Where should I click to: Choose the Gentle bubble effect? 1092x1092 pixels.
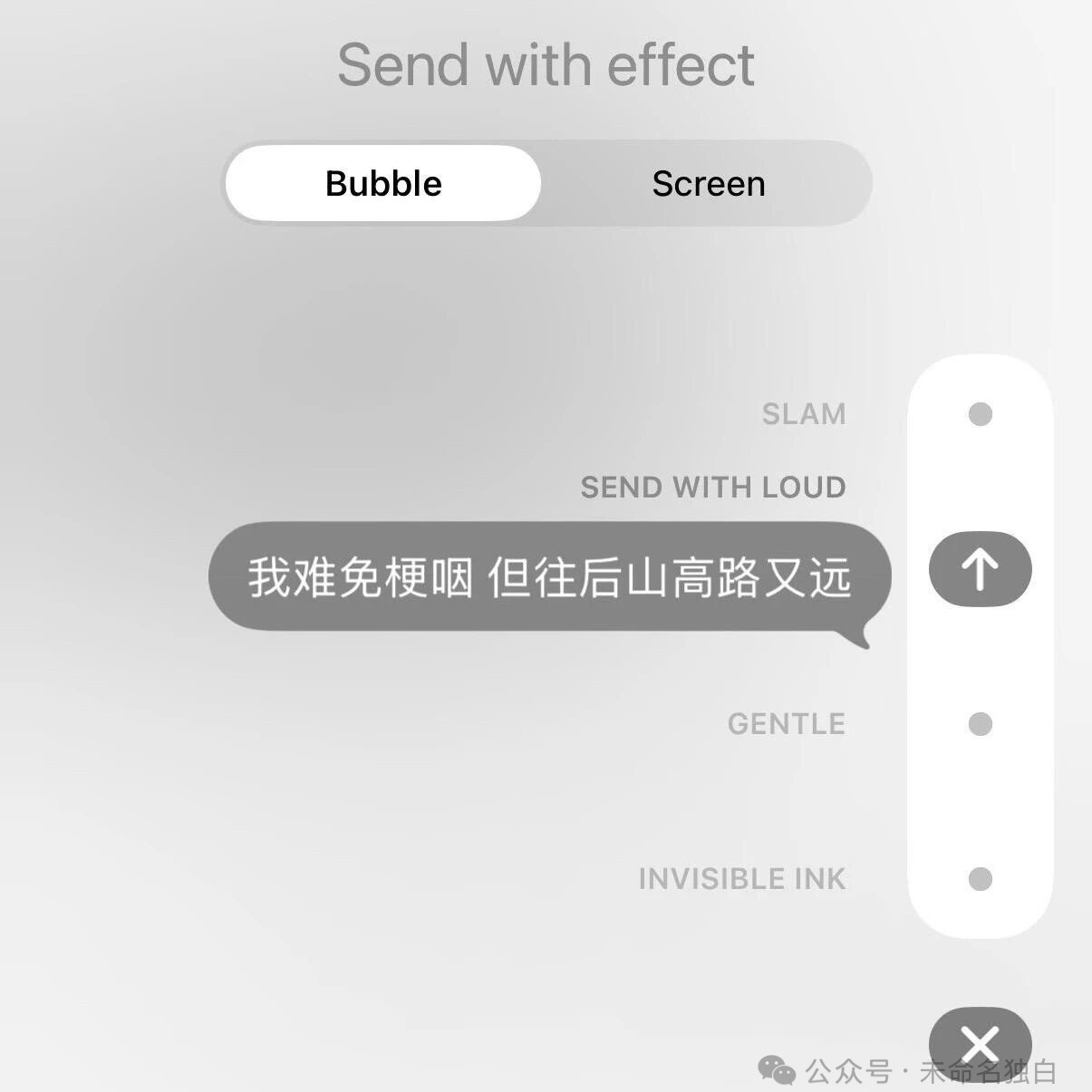pyautogui.click(x=980, y=724)
